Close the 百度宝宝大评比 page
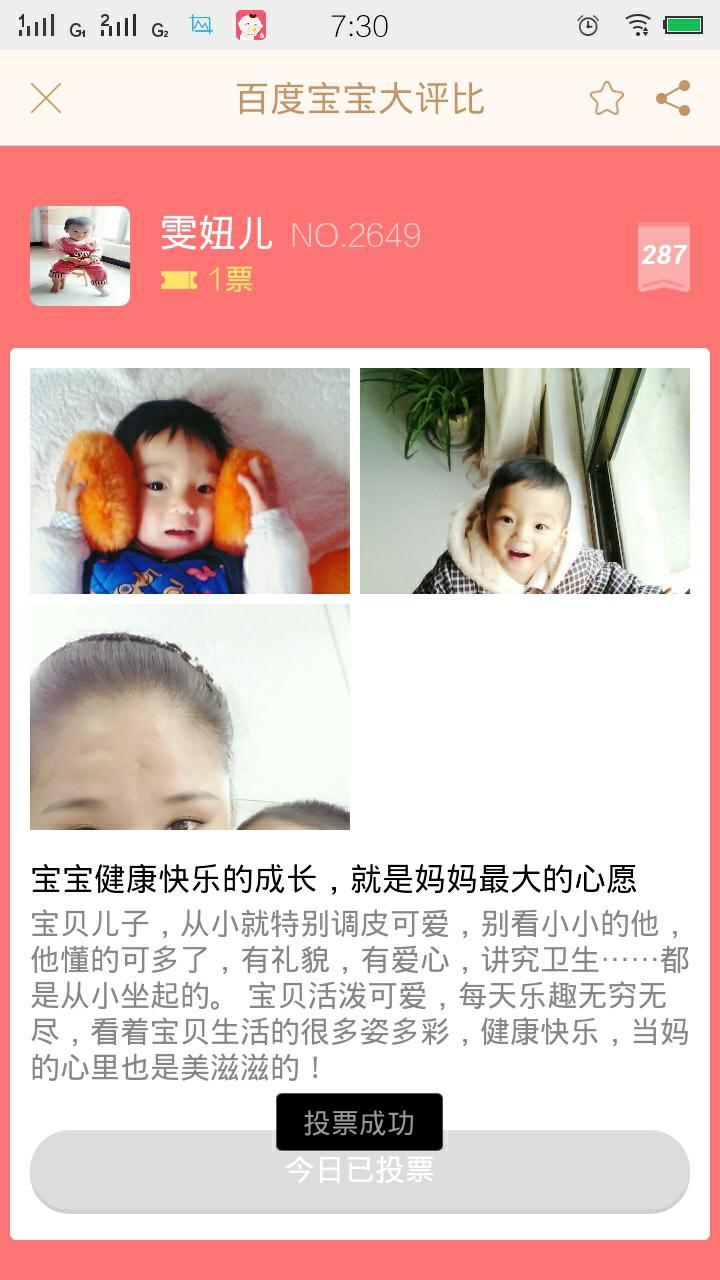Image resolution: width=720 pixels, height=1280 pixels. click(46, 99)
